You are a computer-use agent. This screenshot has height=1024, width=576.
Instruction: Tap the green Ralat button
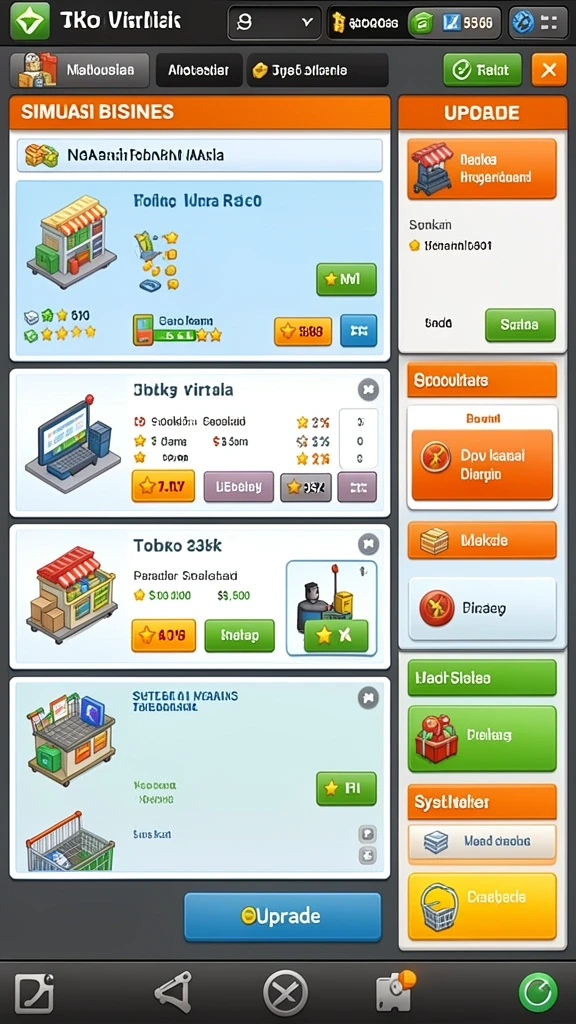click(483, 70)
